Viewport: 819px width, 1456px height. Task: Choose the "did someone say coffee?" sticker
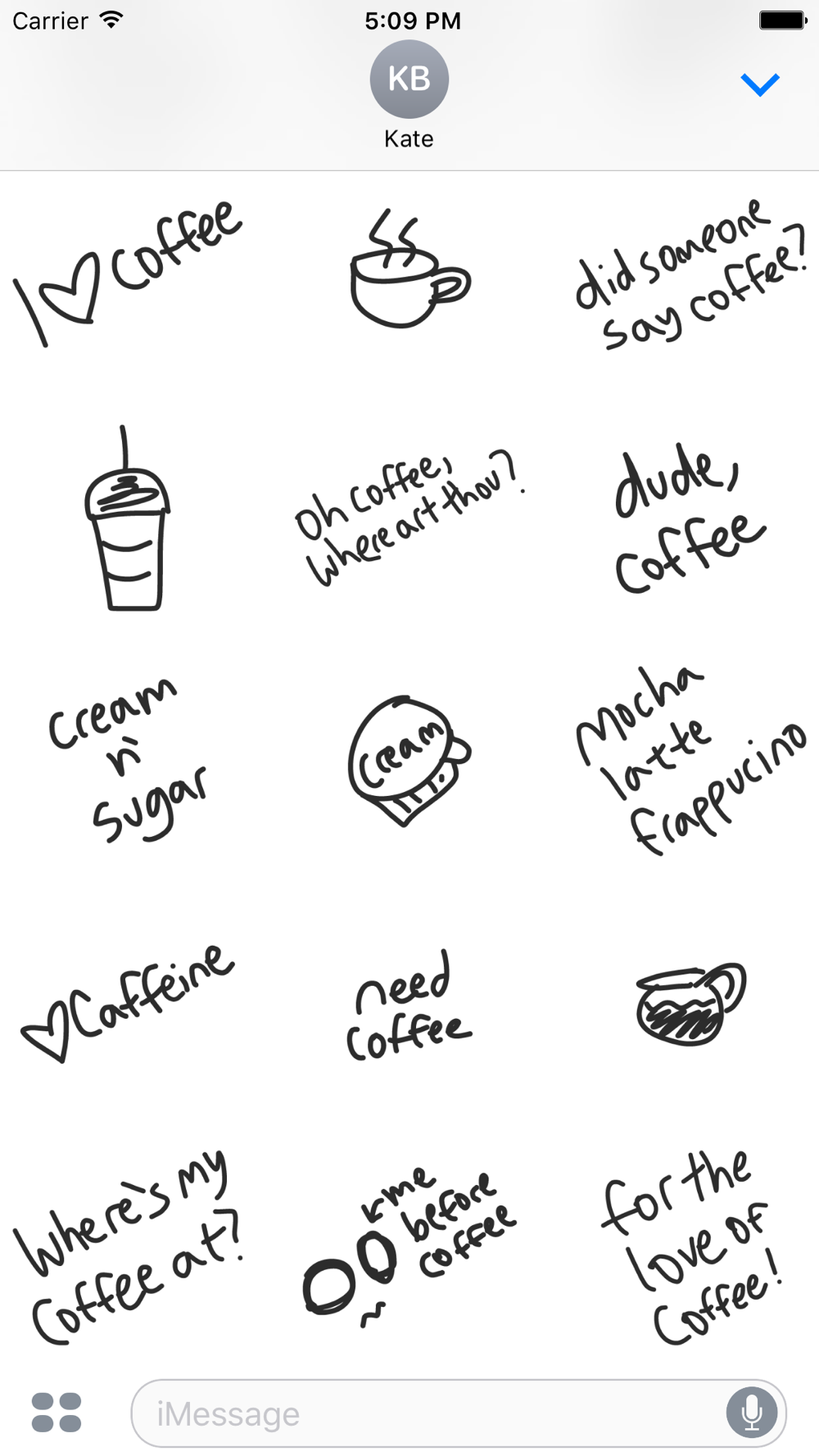pyautogui.click(x=692, y=274)
